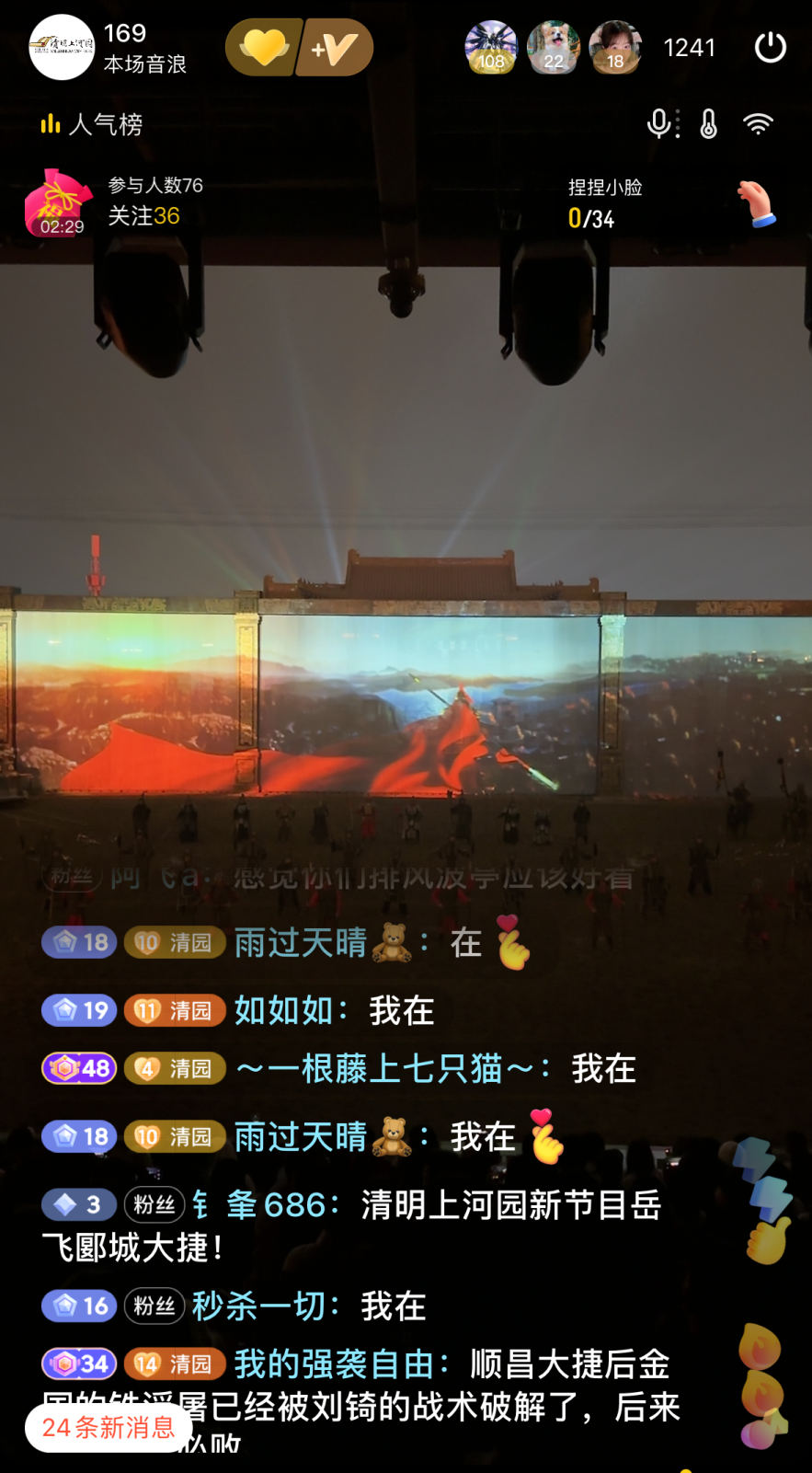Open 如如如 commenter profile

(283, 1010)
